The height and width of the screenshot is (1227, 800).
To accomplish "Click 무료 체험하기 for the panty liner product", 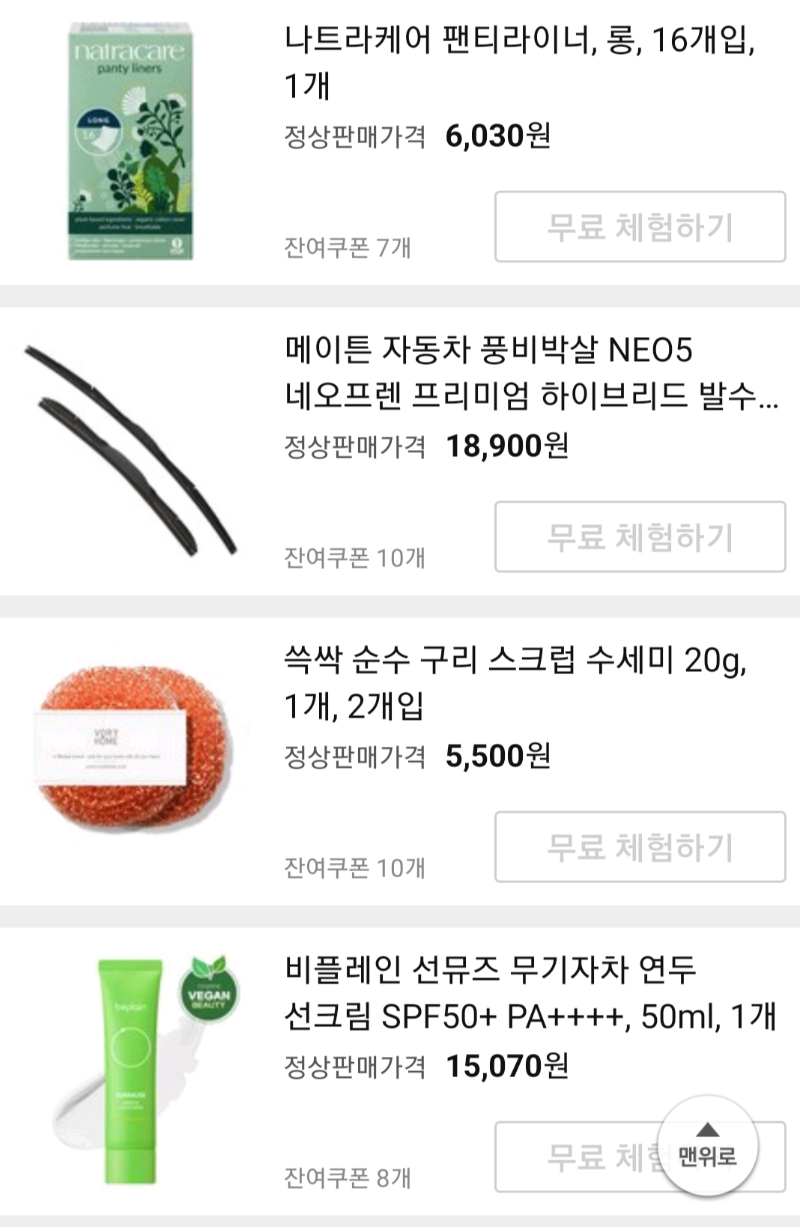I will click(x=640, y=225).
